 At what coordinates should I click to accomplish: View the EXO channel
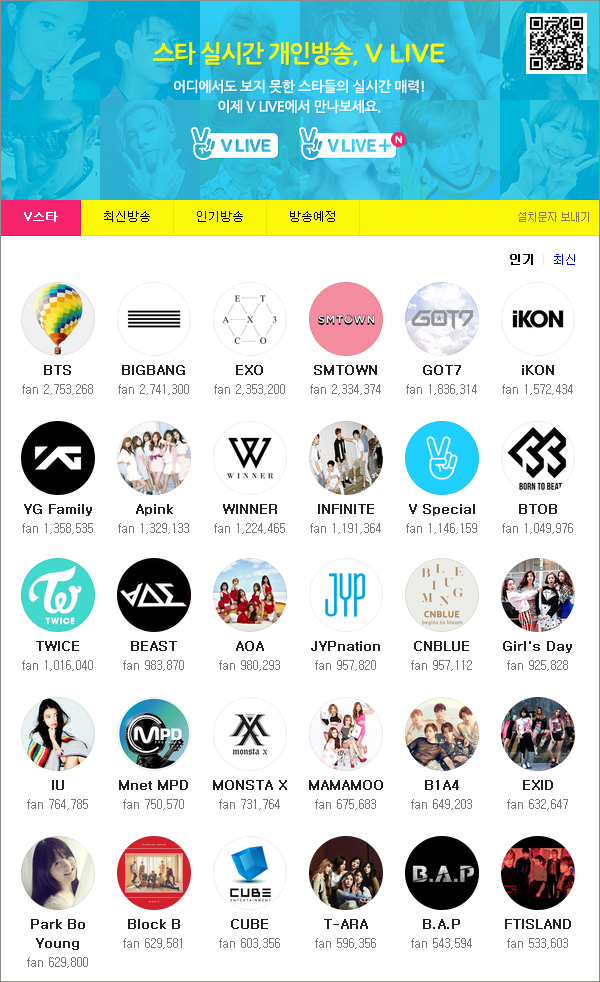point(250,319)
